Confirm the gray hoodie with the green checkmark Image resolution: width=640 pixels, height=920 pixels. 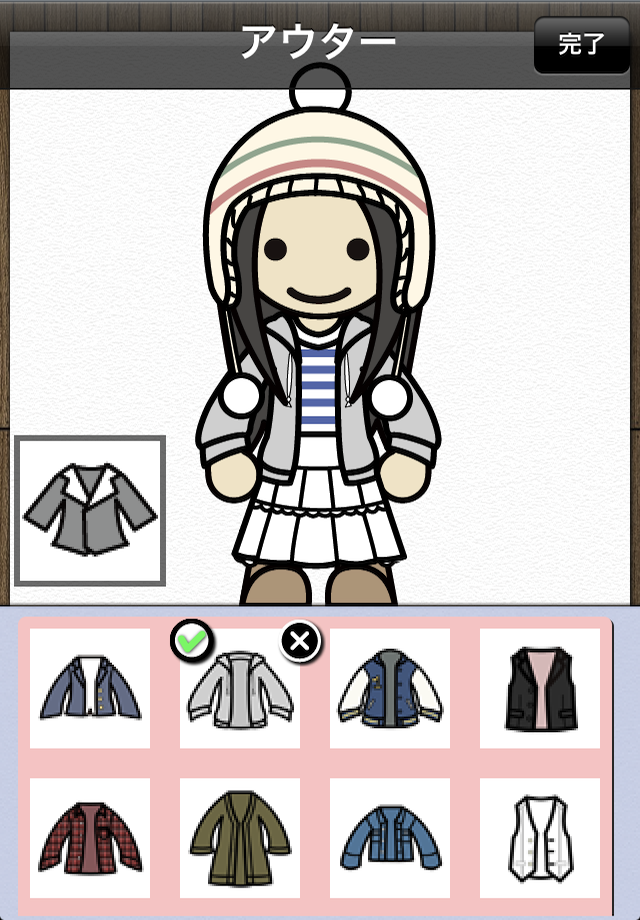191,641
